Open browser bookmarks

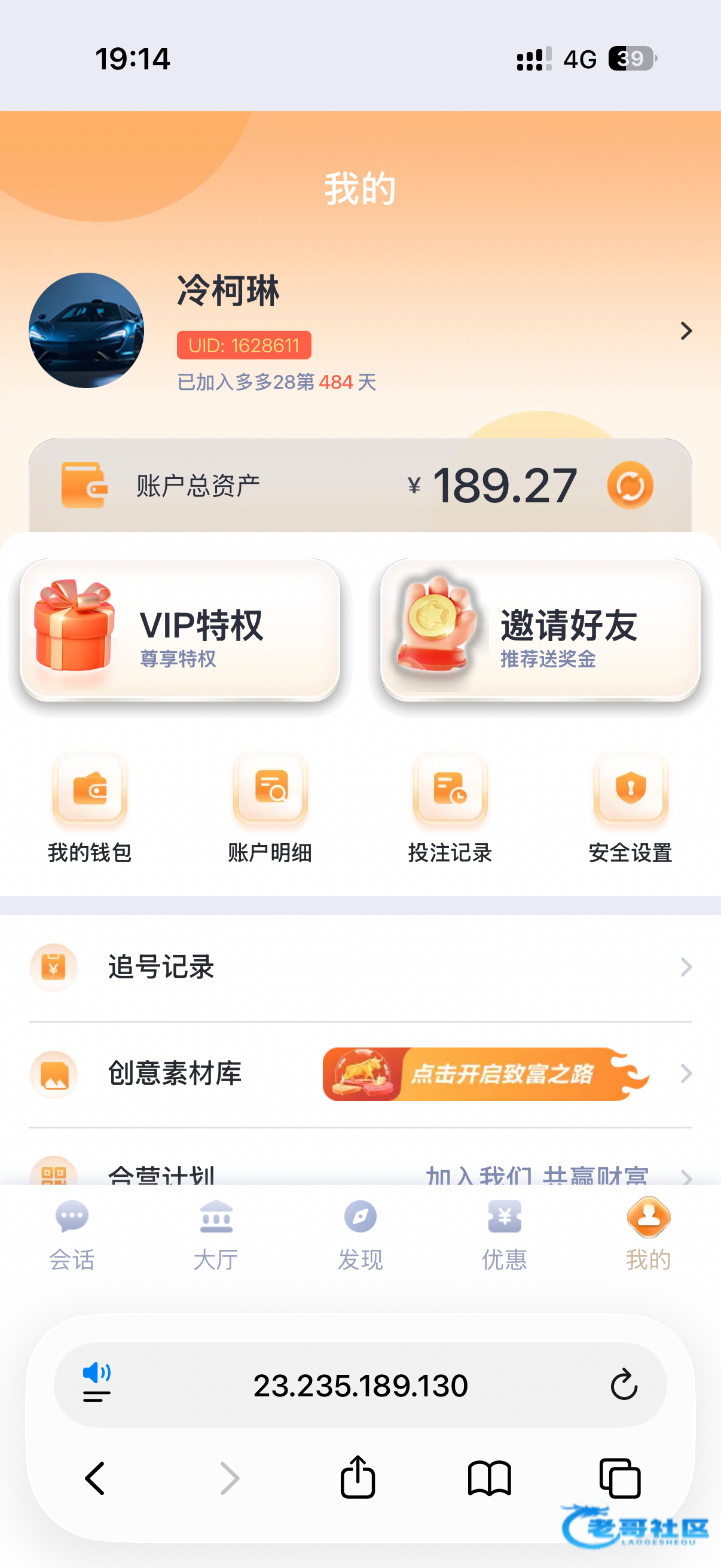click(489, 1478)
